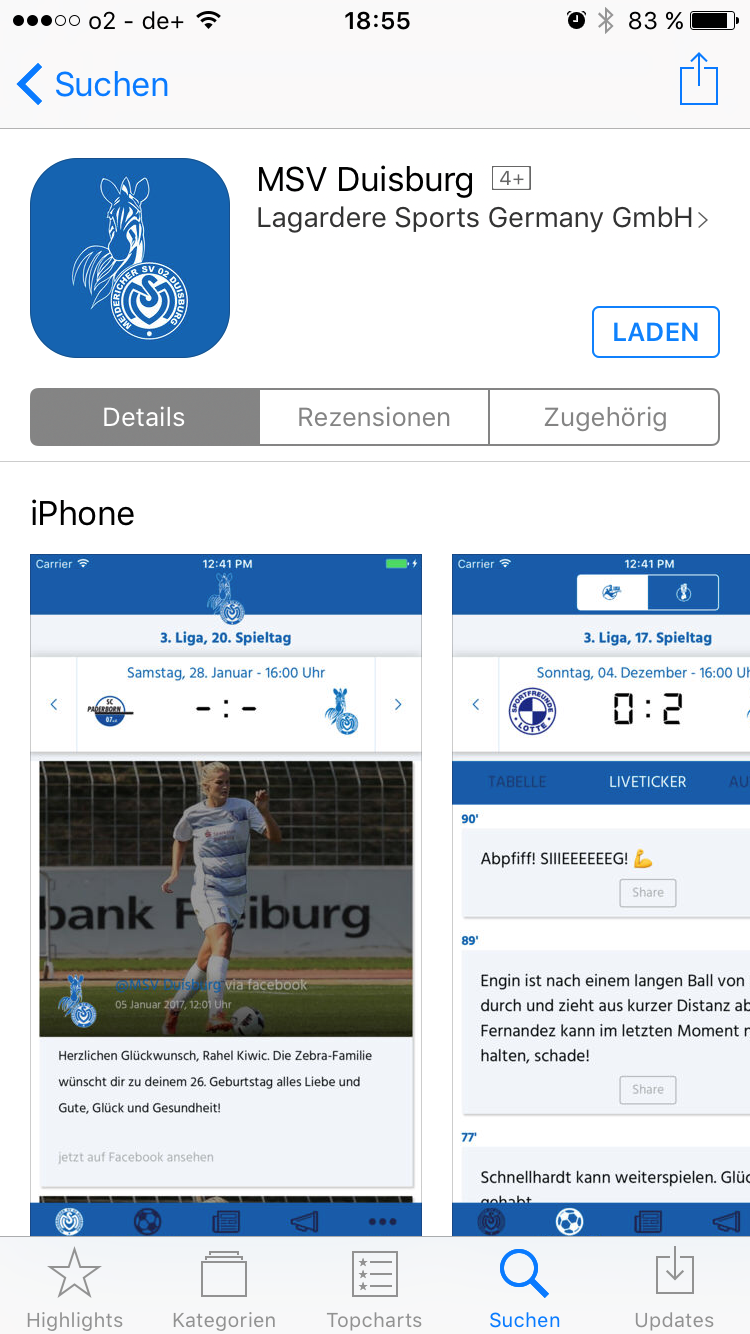Go back to Suchen results
The height and width of the screenshot is (1334, 750).
[x=92, y=84]
